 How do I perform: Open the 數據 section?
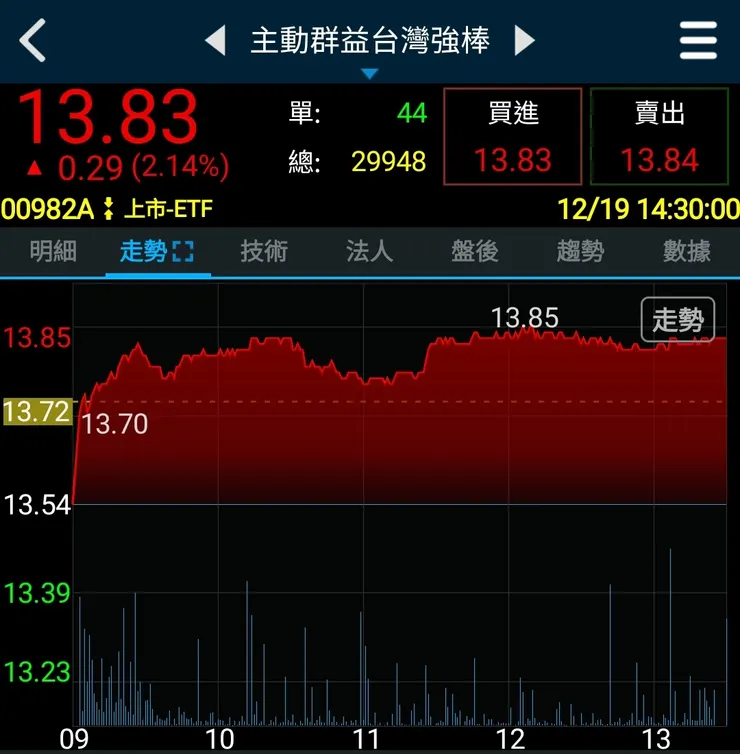tap(685, 252)
